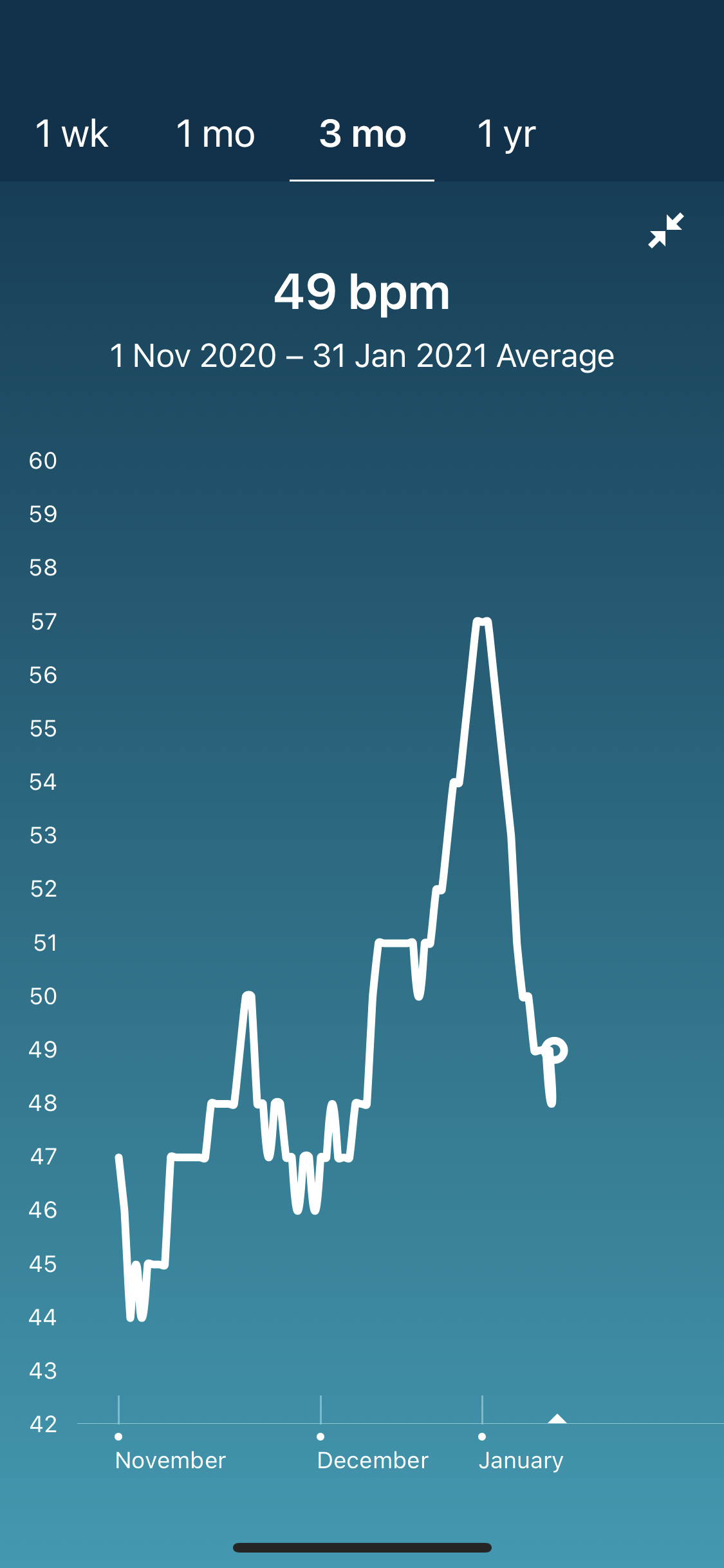This screenshot has height=1568, width=724.
Task: Switch to the 1 wk range
Action: 71,135
